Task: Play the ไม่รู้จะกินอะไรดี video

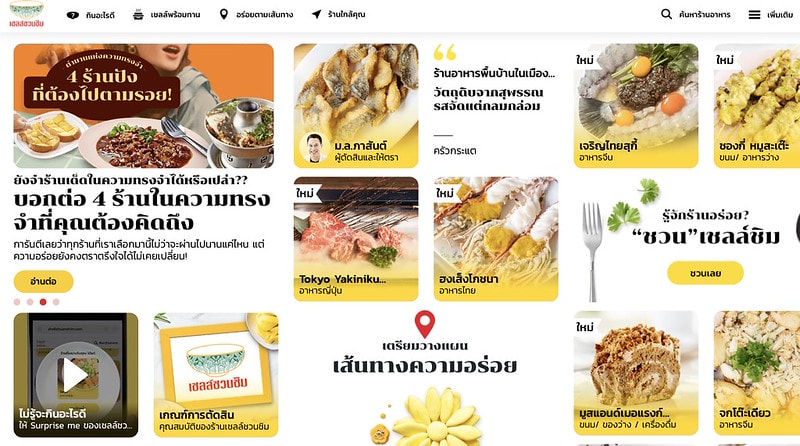Action: [76, 375]
